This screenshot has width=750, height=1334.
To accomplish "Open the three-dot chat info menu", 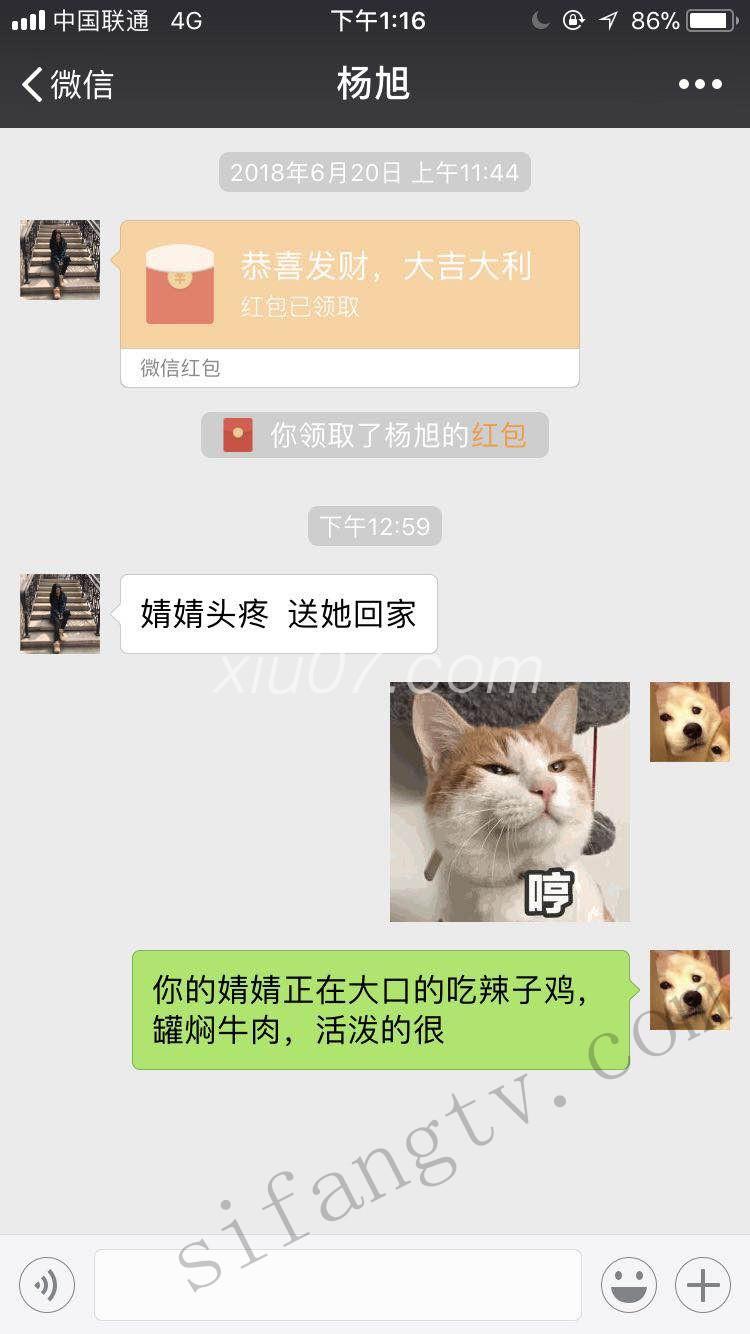I will point(700,85).
